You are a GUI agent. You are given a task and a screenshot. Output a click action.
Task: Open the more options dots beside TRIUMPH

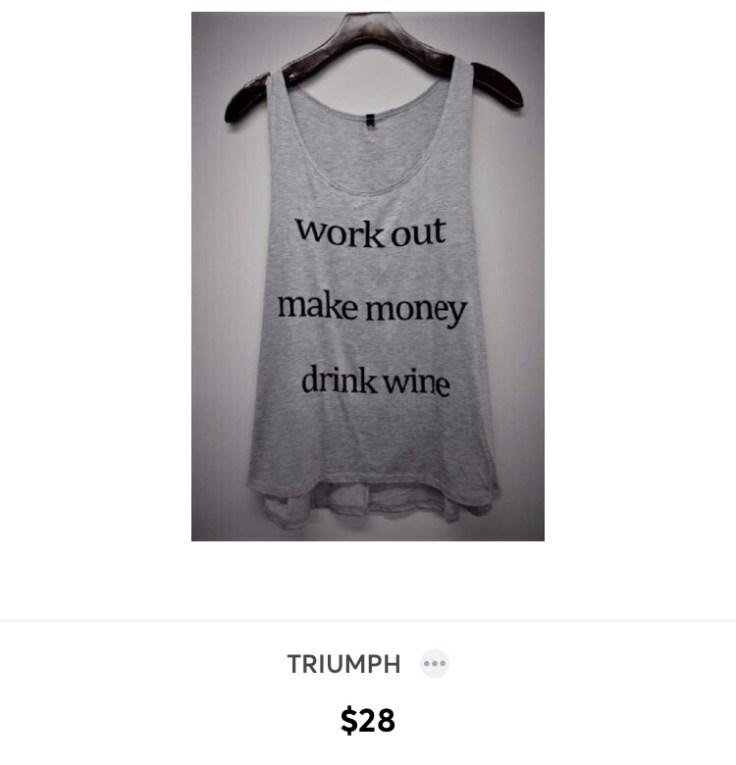434,664
